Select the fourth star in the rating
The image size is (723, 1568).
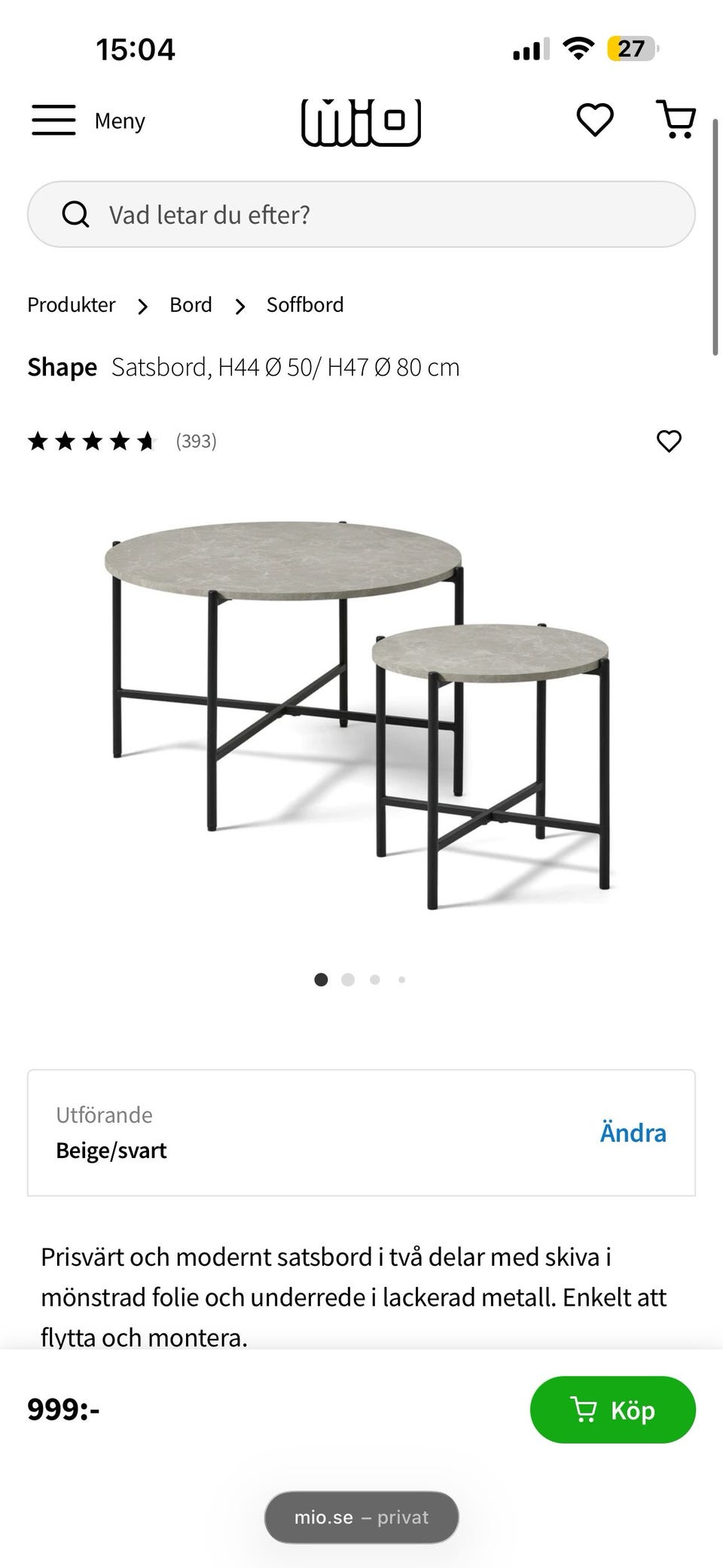pyautogui.click(x=120, y=441)
